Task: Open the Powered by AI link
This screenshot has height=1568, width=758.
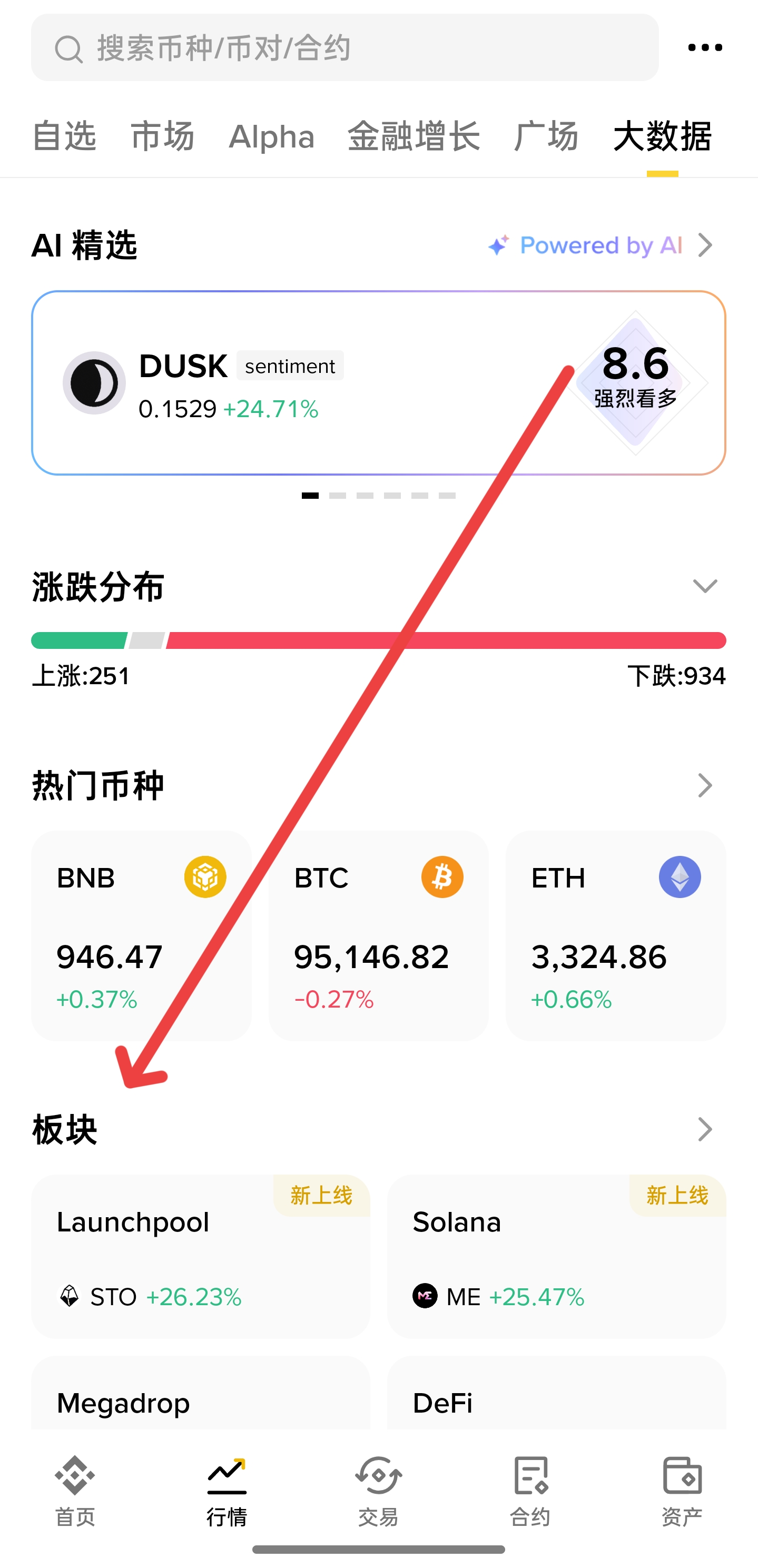Action: (x=599, y=245)
